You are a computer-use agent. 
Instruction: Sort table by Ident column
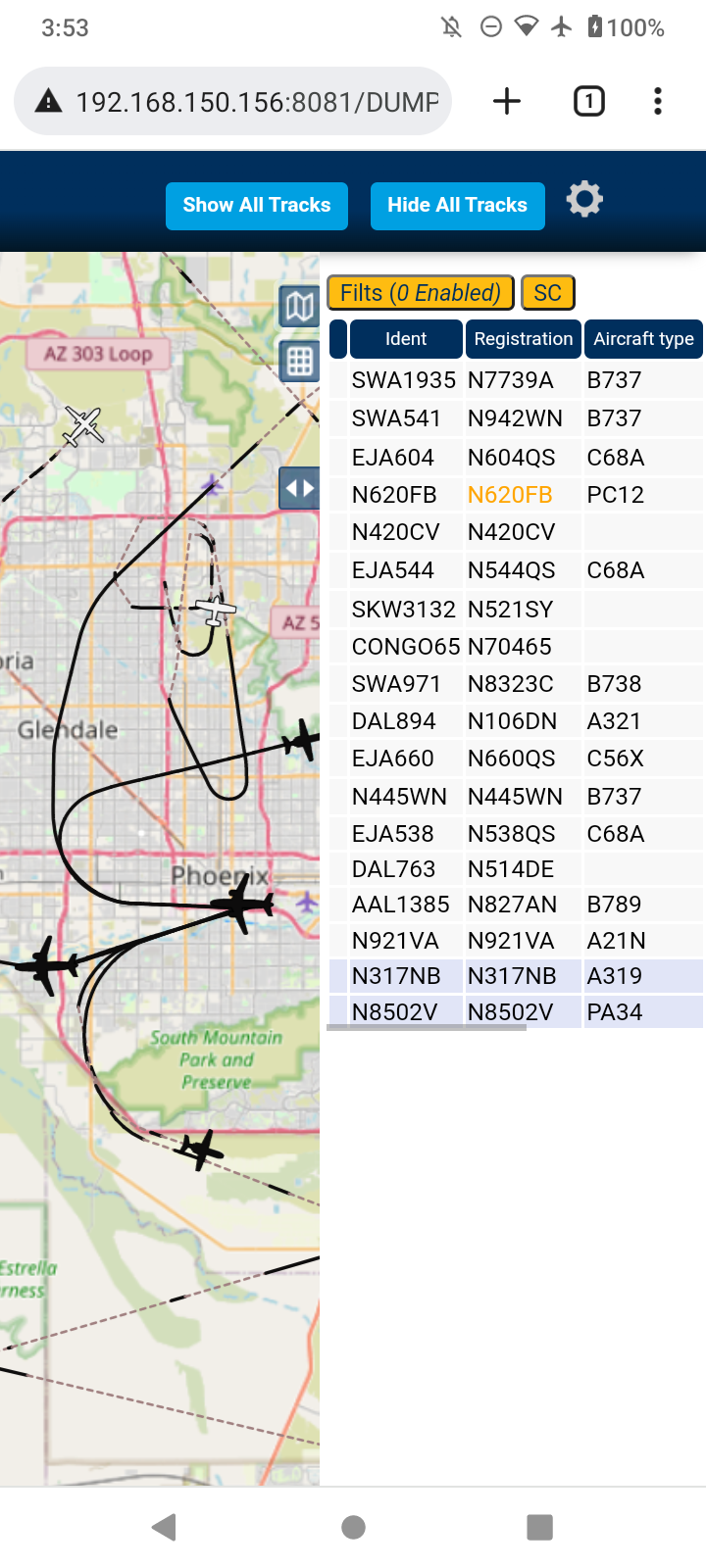(406, 339)
